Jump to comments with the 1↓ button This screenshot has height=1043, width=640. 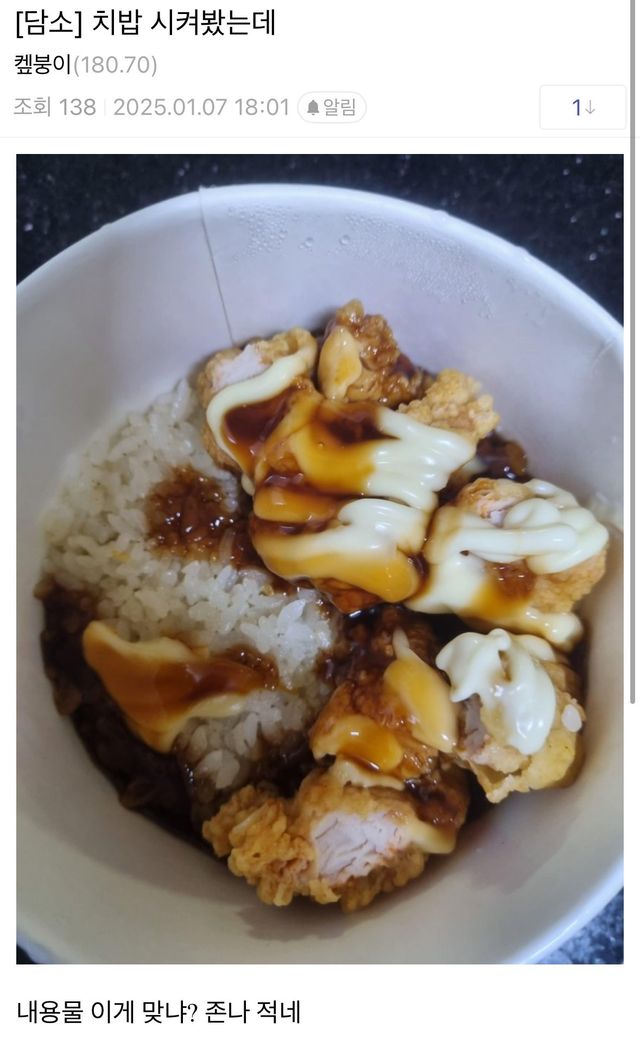(583, 107)
